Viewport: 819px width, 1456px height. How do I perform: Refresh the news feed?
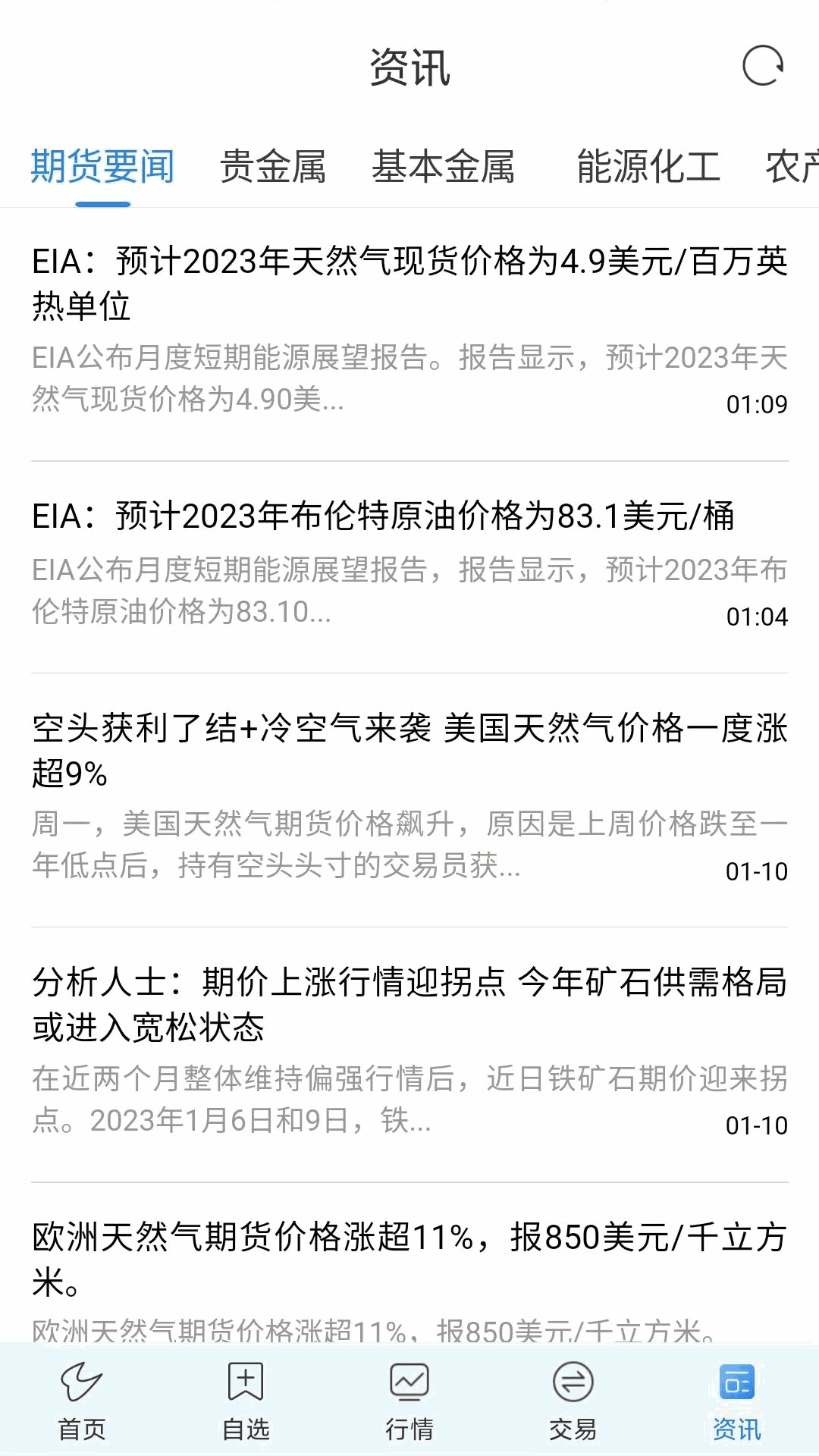[762, 66]
